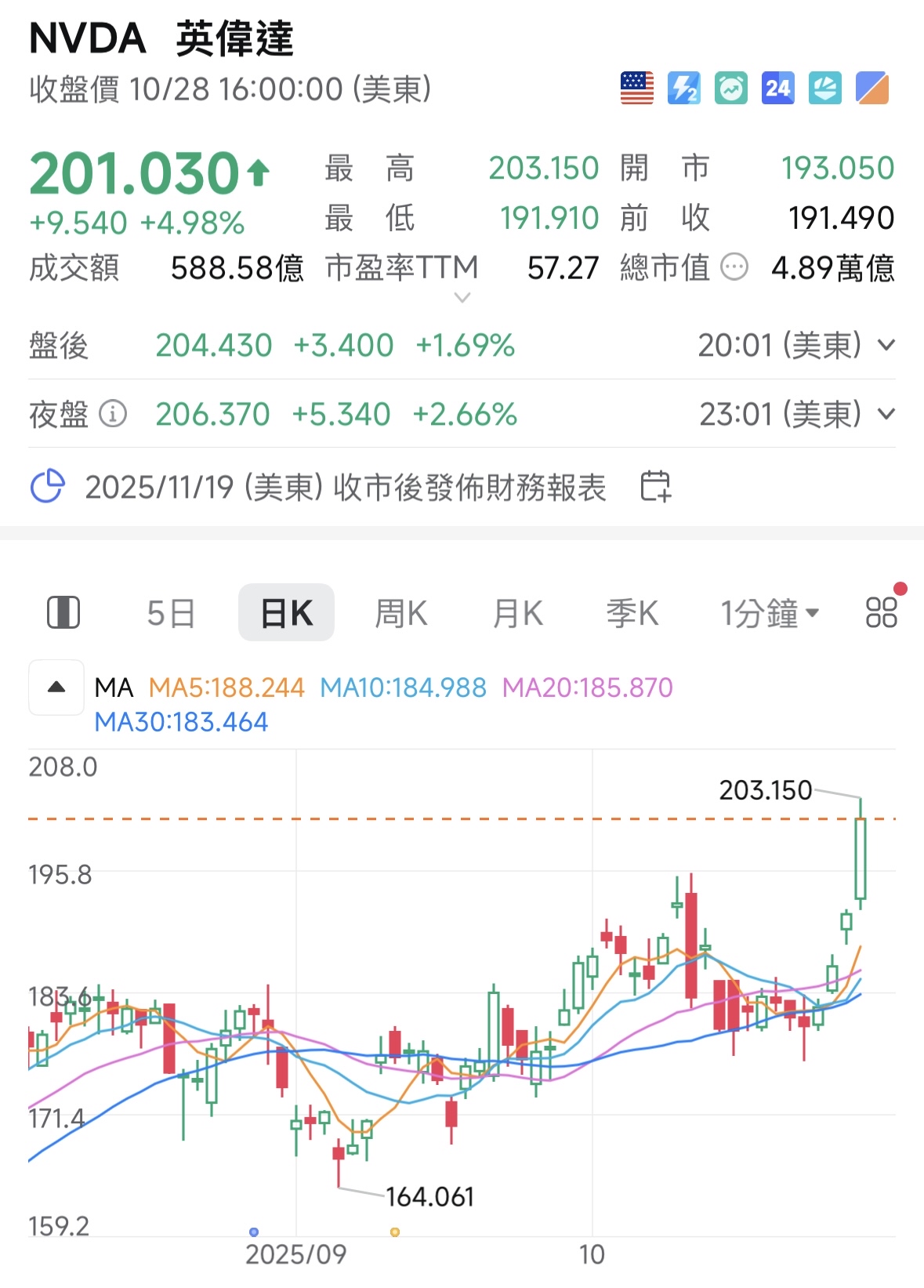Collapse the MA indicator legend
The width and height of the screenshot is (924, 1288).
tap(56, 688)
